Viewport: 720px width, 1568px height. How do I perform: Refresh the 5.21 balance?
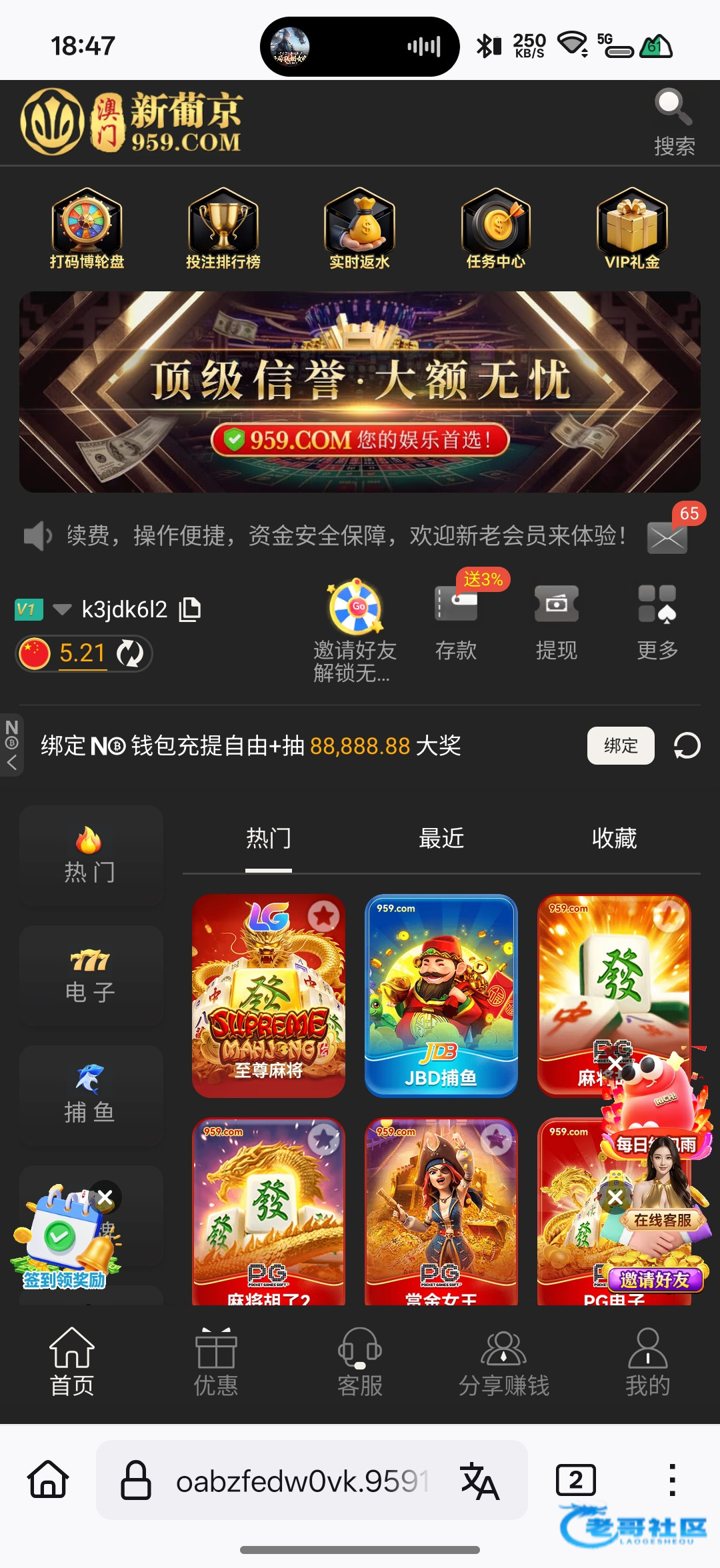tap(130, 653)
